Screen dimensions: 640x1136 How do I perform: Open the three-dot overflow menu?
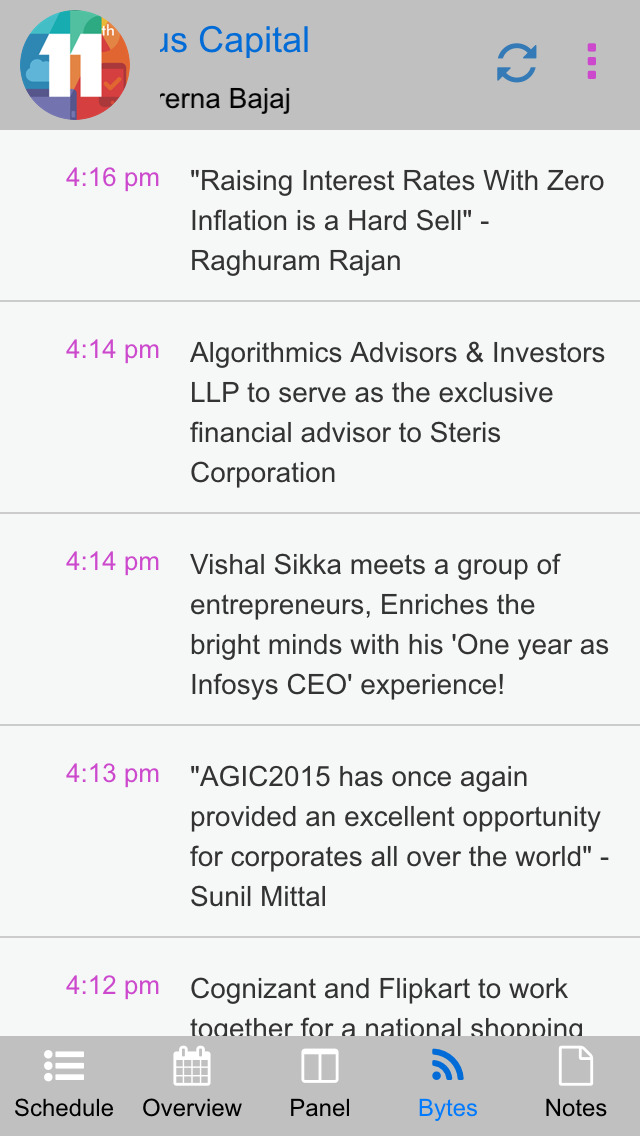(591, 62)
